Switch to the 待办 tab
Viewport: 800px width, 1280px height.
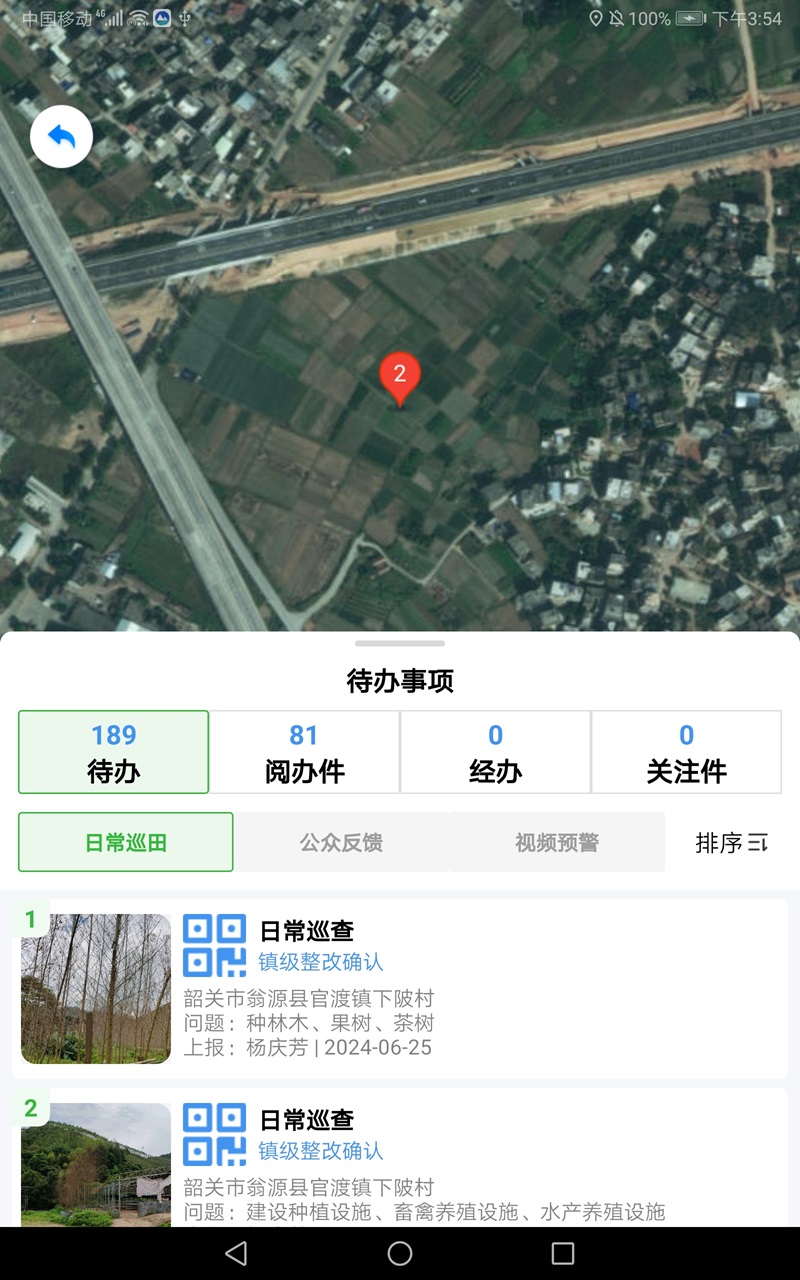click(x=113, y=752)
